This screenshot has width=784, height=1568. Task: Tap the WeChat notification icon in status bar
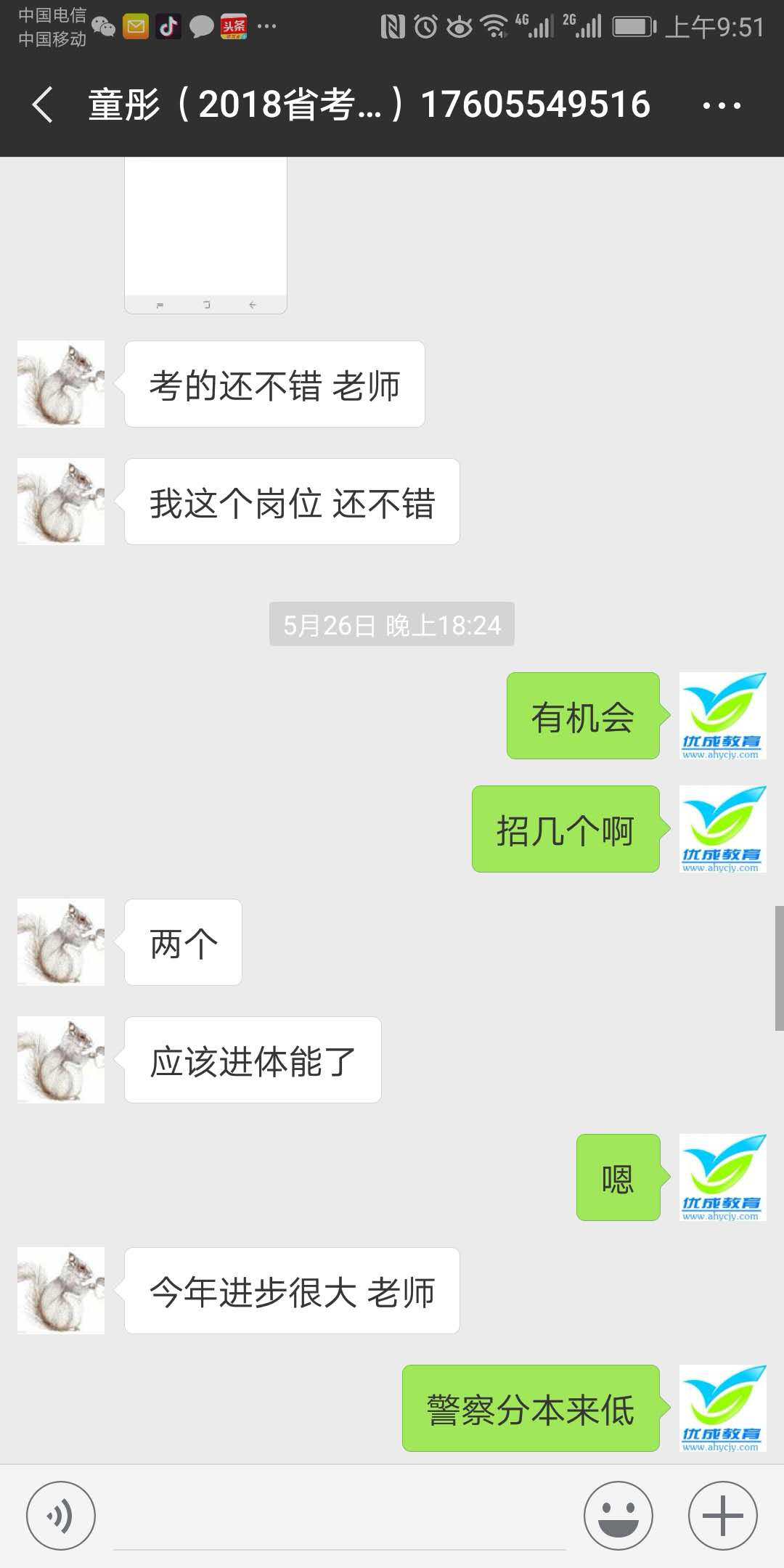[x=104, y=24]
